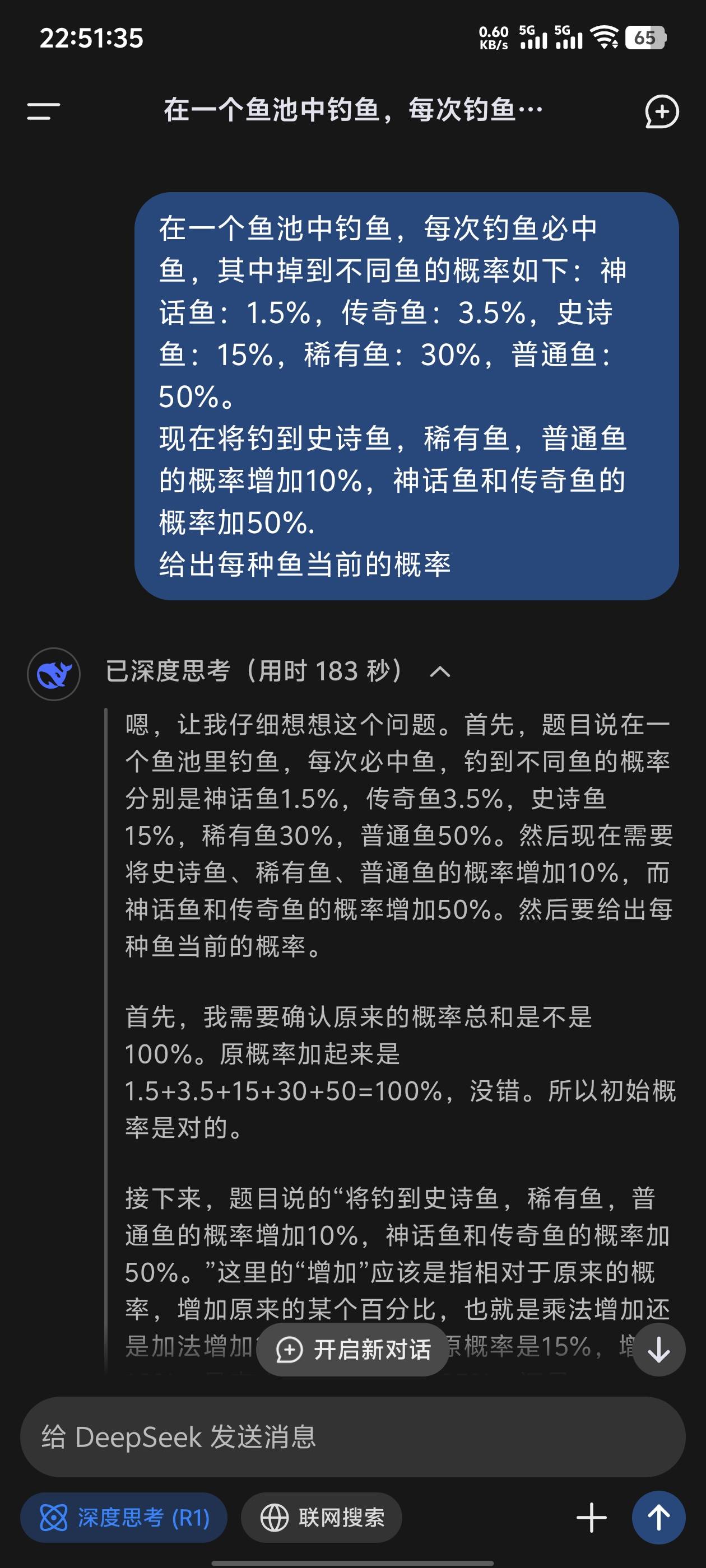
Task: Tap the 开启新对话 button
Action: pyautogui.click(x=352, y=1350)
